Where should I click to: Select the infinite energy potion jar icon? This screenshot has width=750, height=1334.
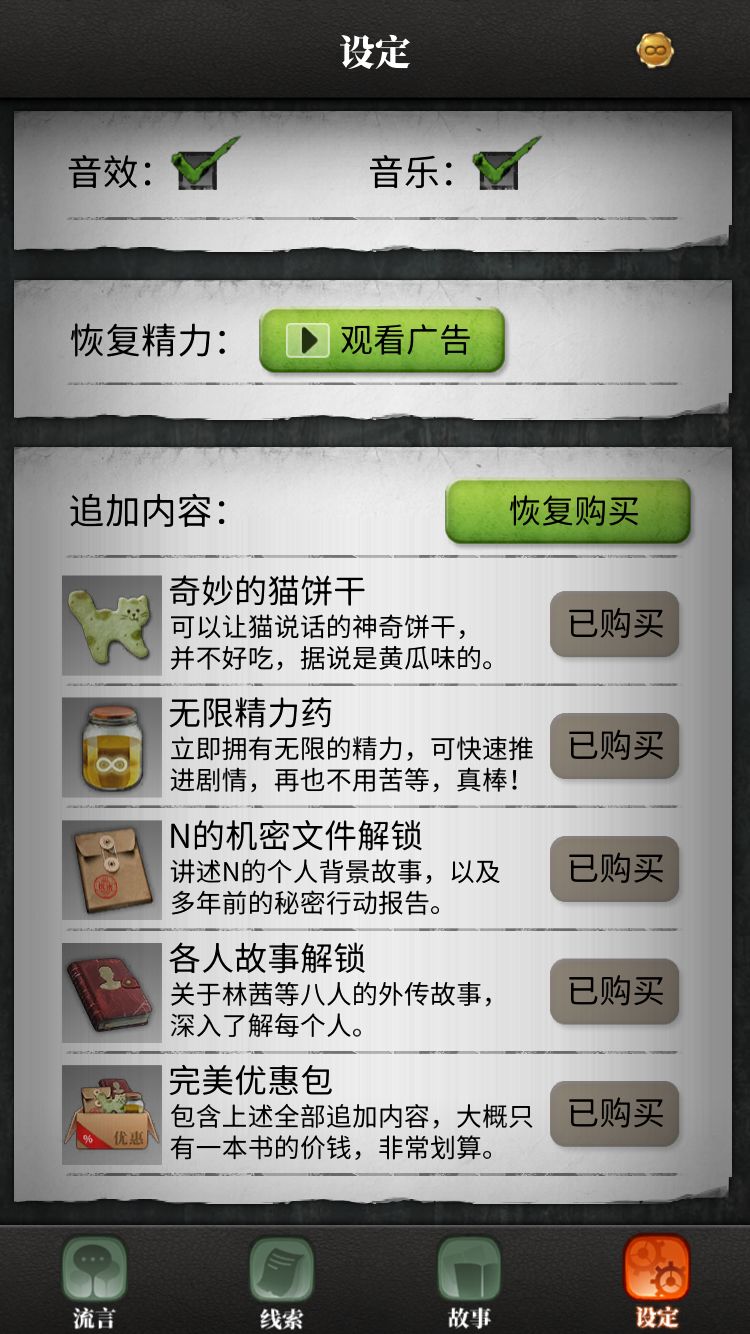point(110,746)
